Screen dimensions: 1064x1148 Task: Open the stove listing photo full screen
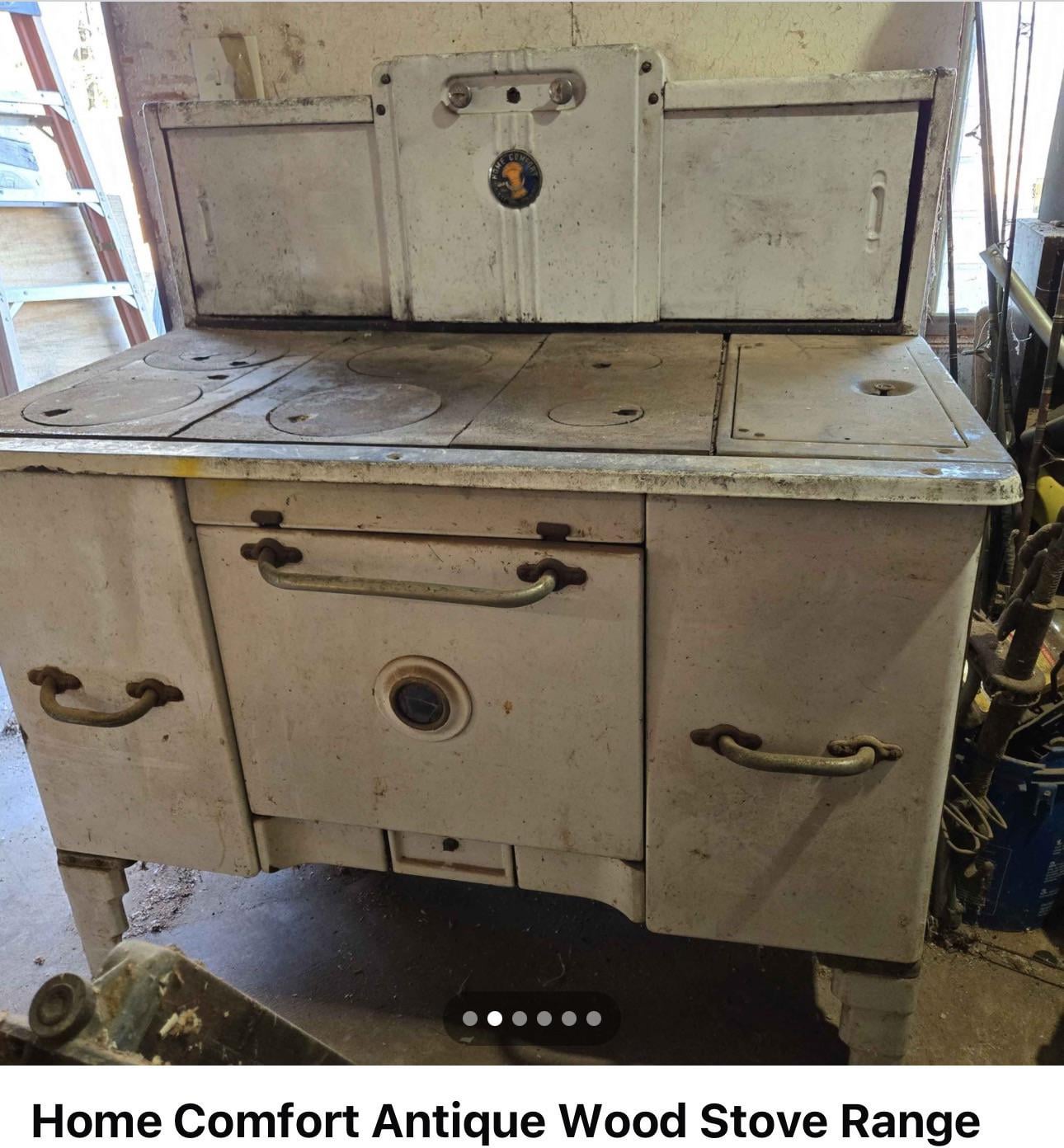pos(532,528)
